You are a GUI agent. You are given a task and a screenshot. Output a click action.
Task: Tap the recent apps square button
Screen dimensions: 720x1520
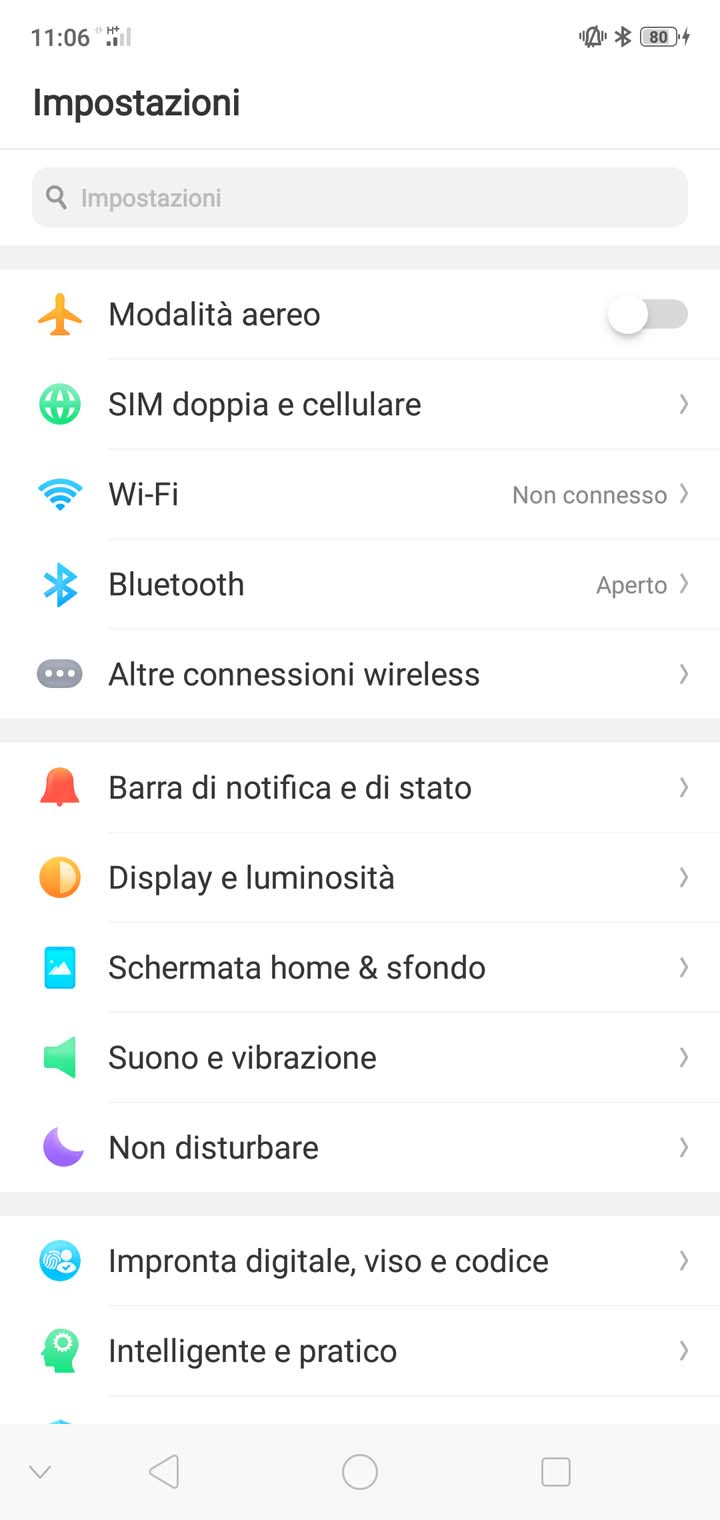coord(555,1472)
